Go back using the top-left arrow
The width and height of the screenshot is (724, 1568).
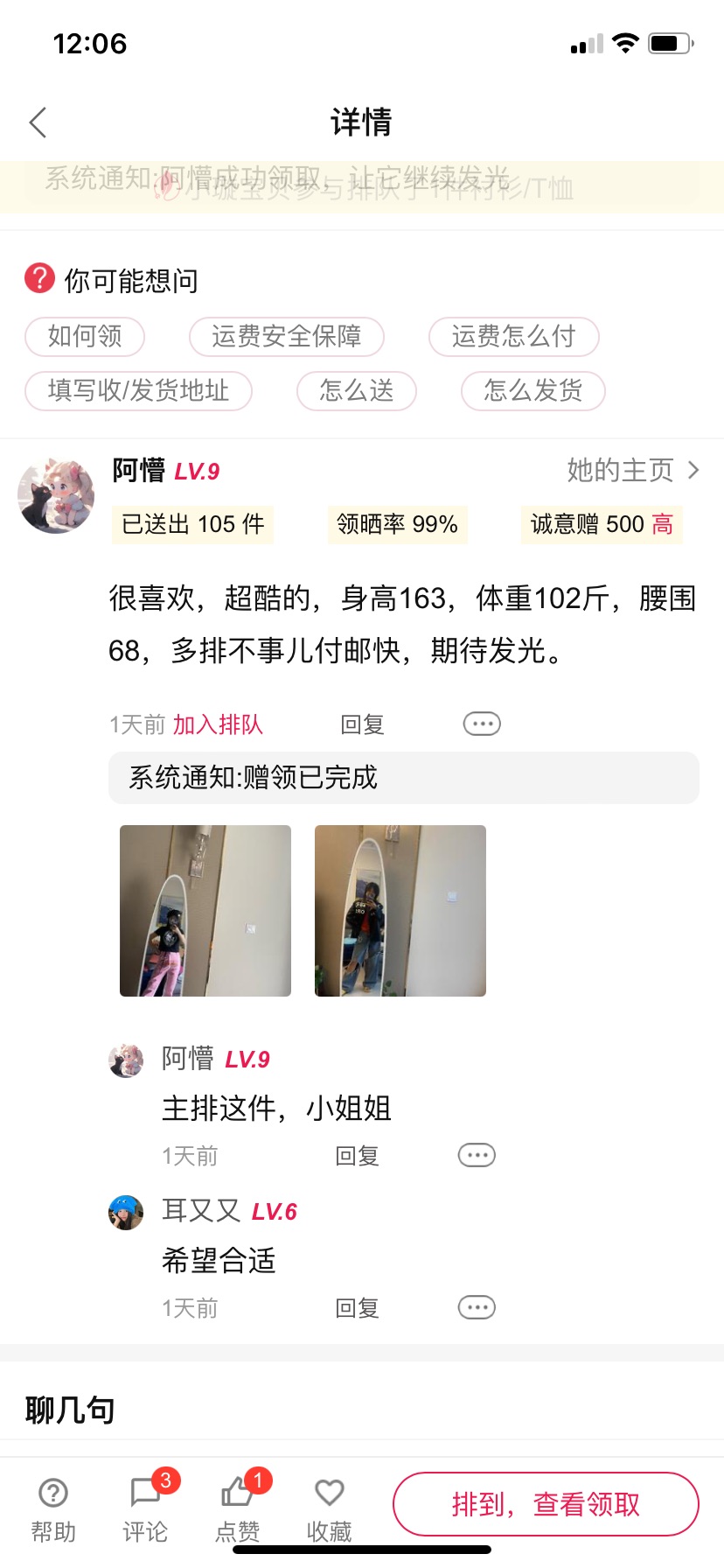(x=38, y=122)
